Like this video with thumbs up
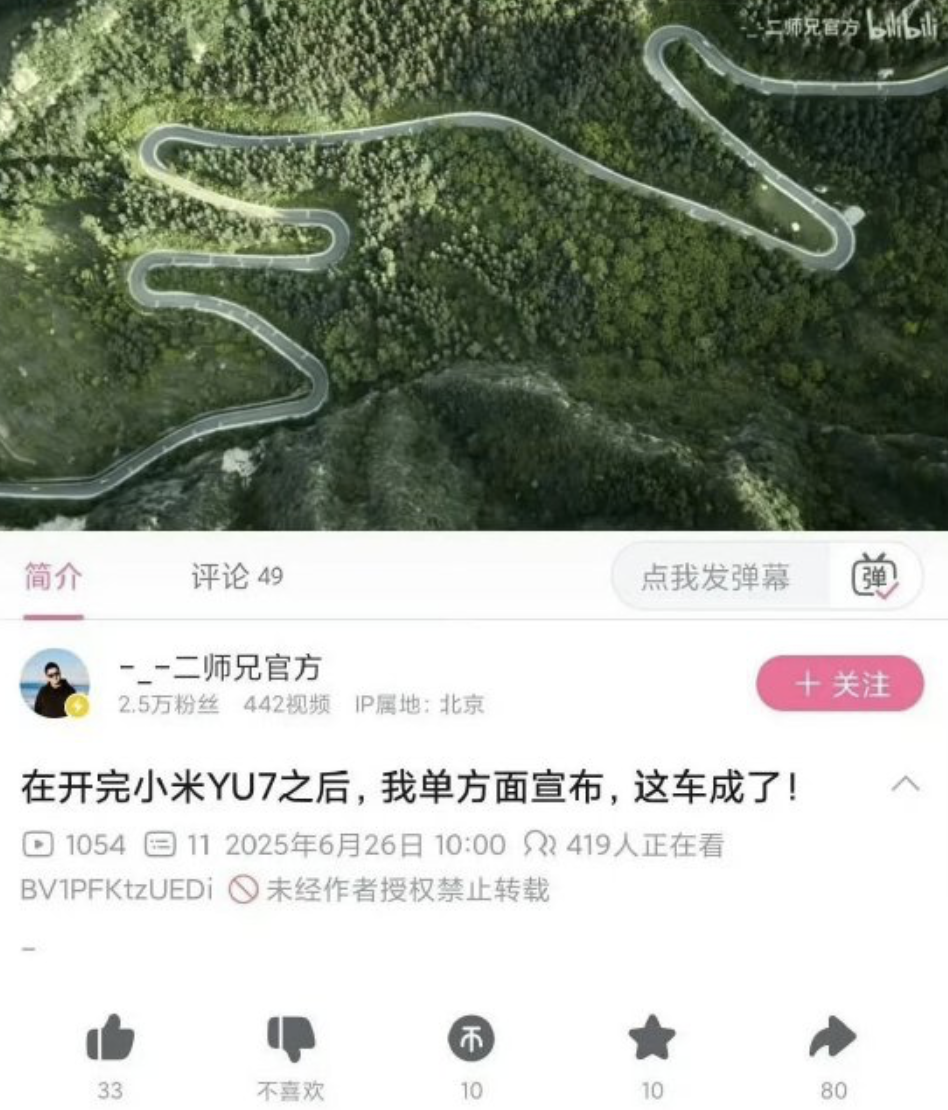The height and width of the screenshot is (1110, 948). (x=110, y=1040)
